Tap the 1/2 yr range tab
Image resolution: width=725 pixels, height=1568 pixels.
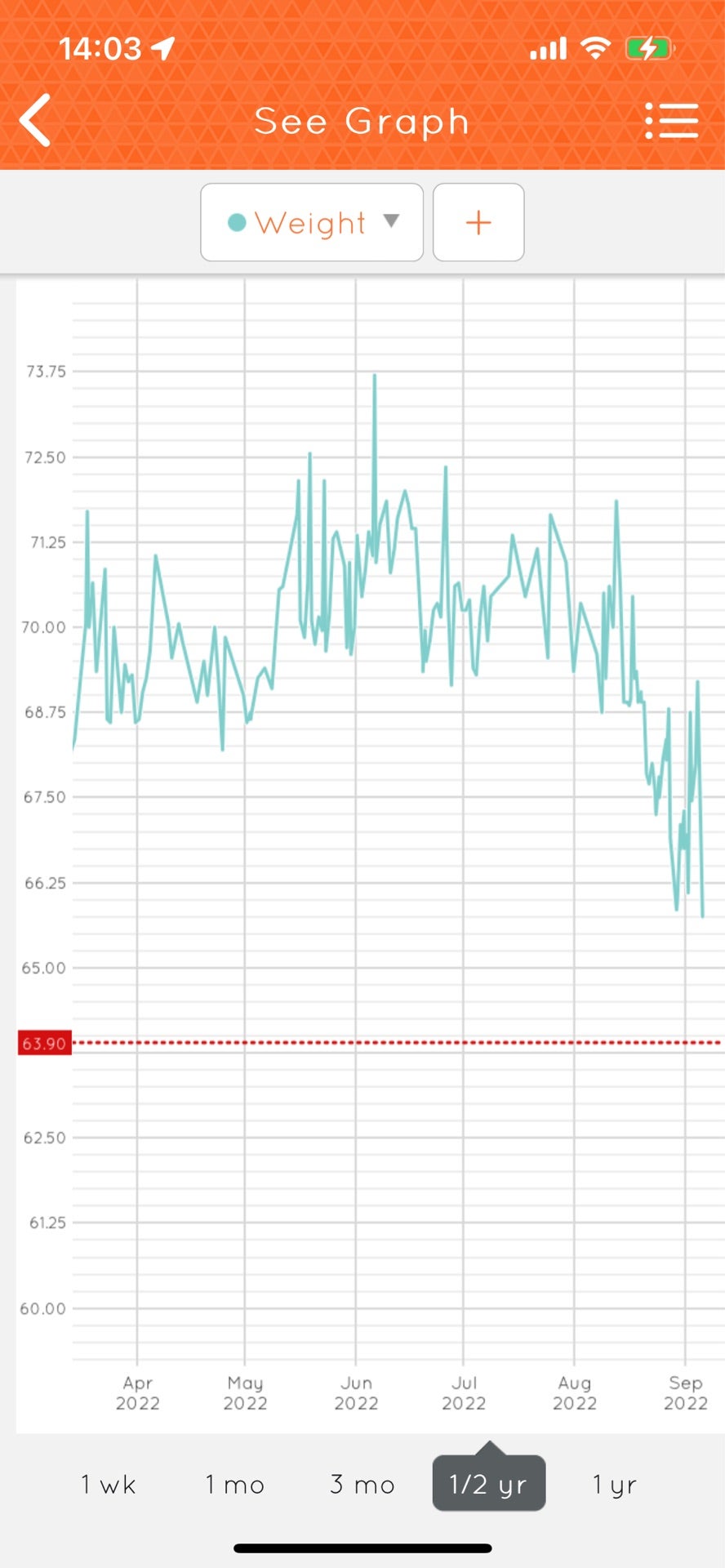pyautogui.click(x=488, y=1484)
